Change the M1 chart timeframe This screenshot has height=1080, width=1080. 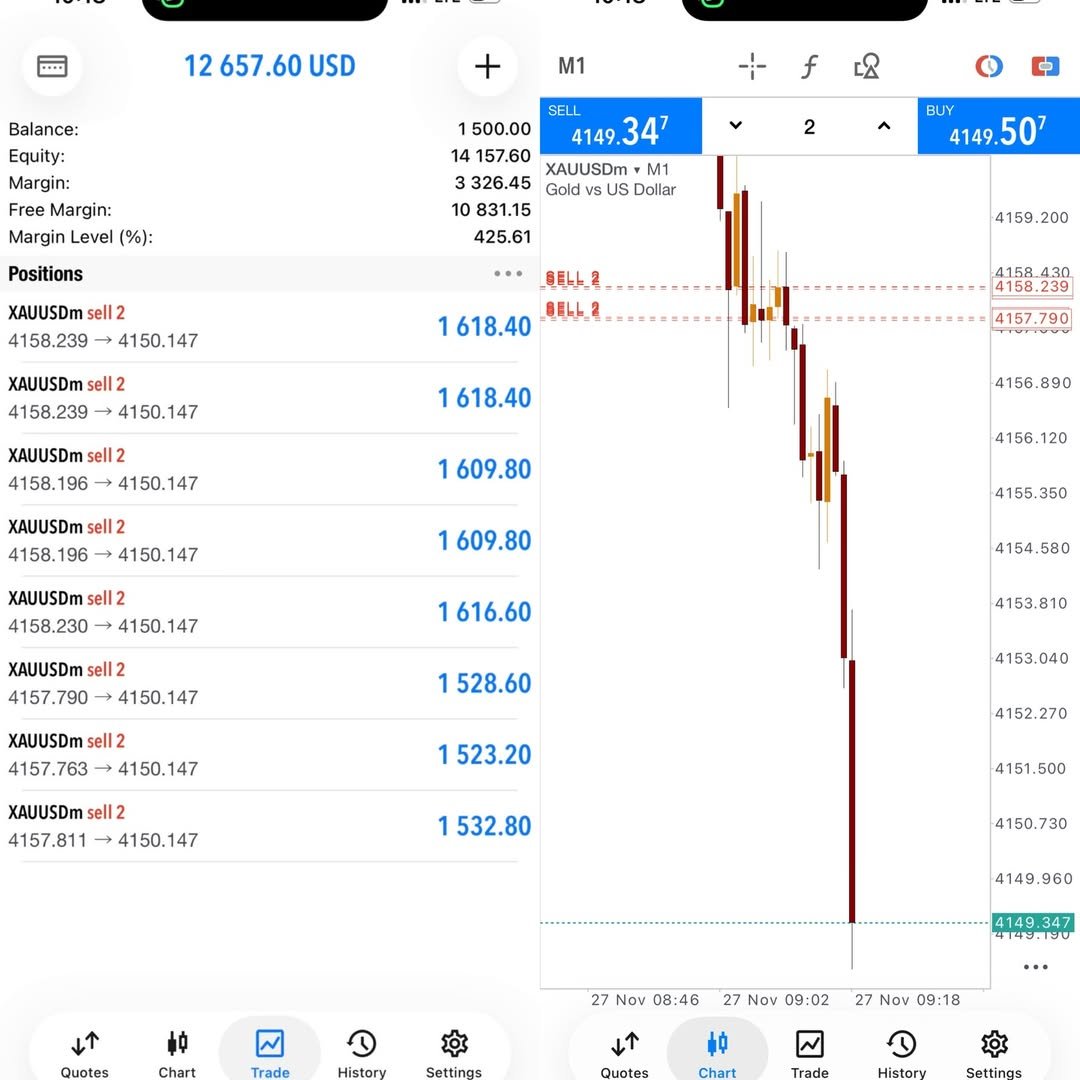pos(571,67)
